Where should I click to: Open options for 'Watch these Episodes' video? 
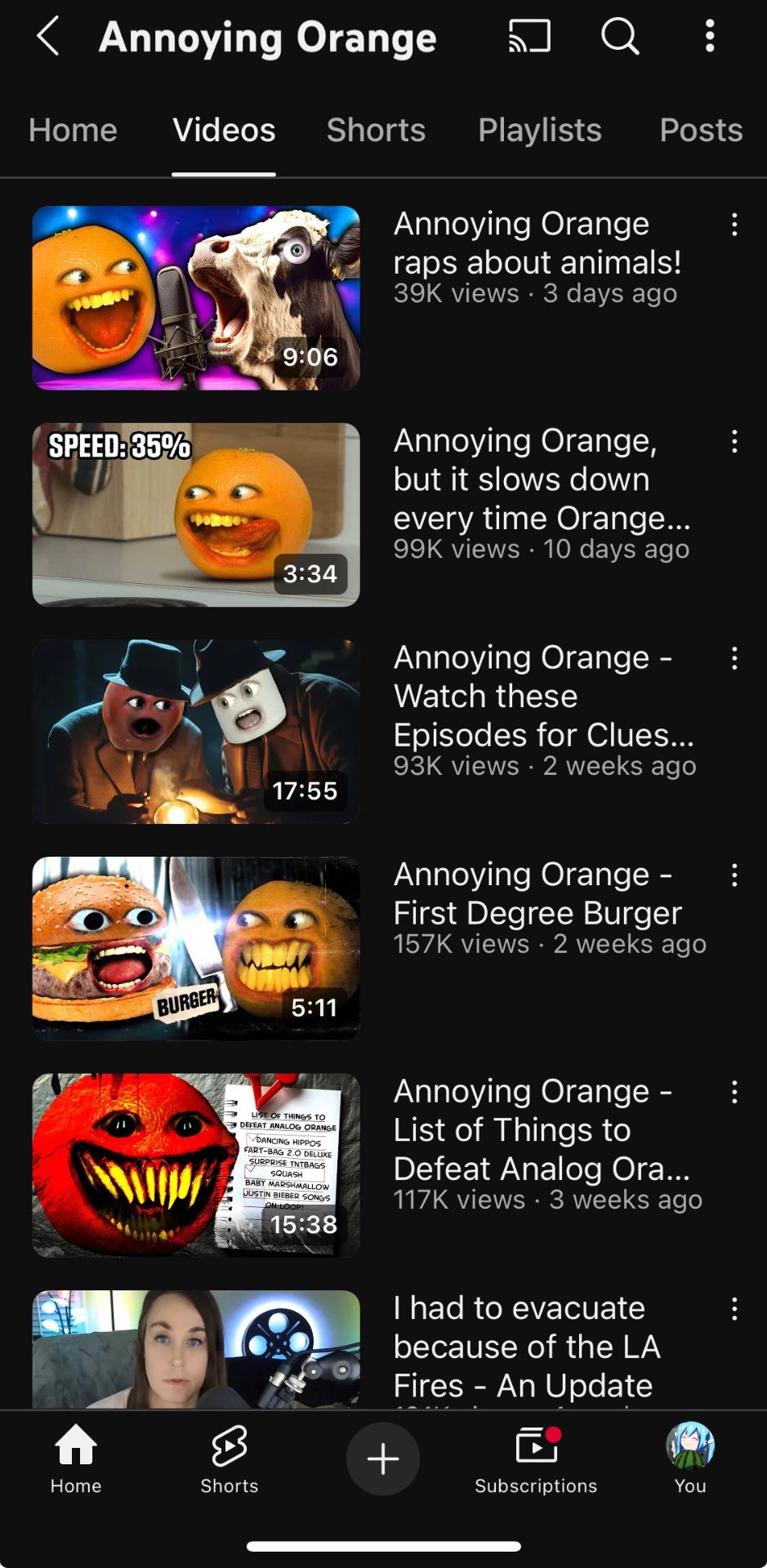point(734,658)
